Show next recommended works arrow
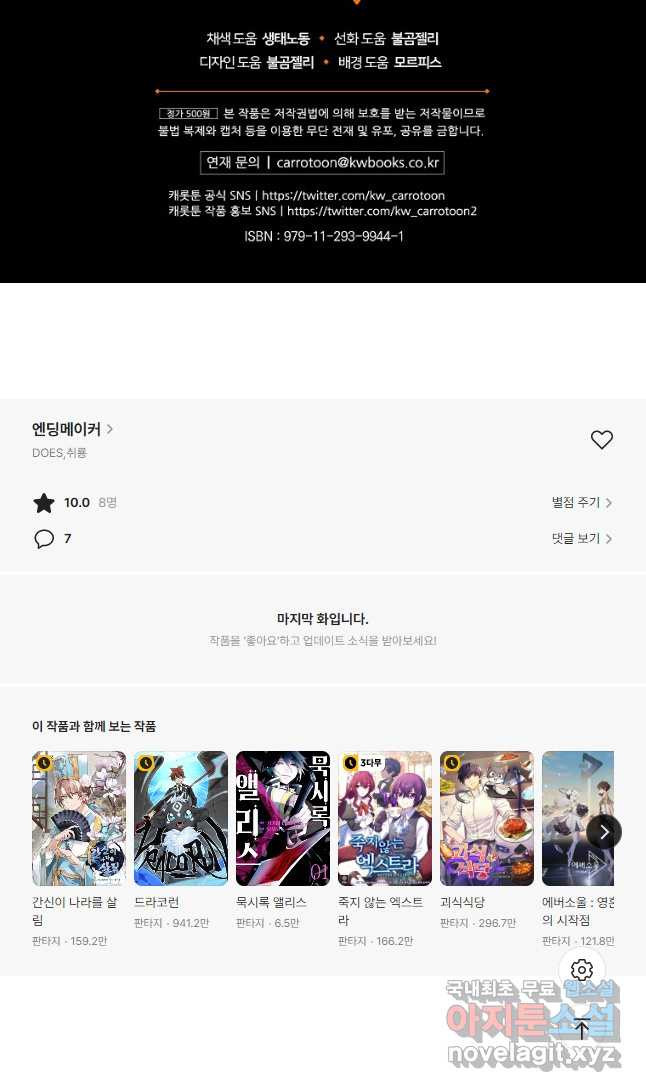This screenshot has width=646, height=1092. coord(604,832)
